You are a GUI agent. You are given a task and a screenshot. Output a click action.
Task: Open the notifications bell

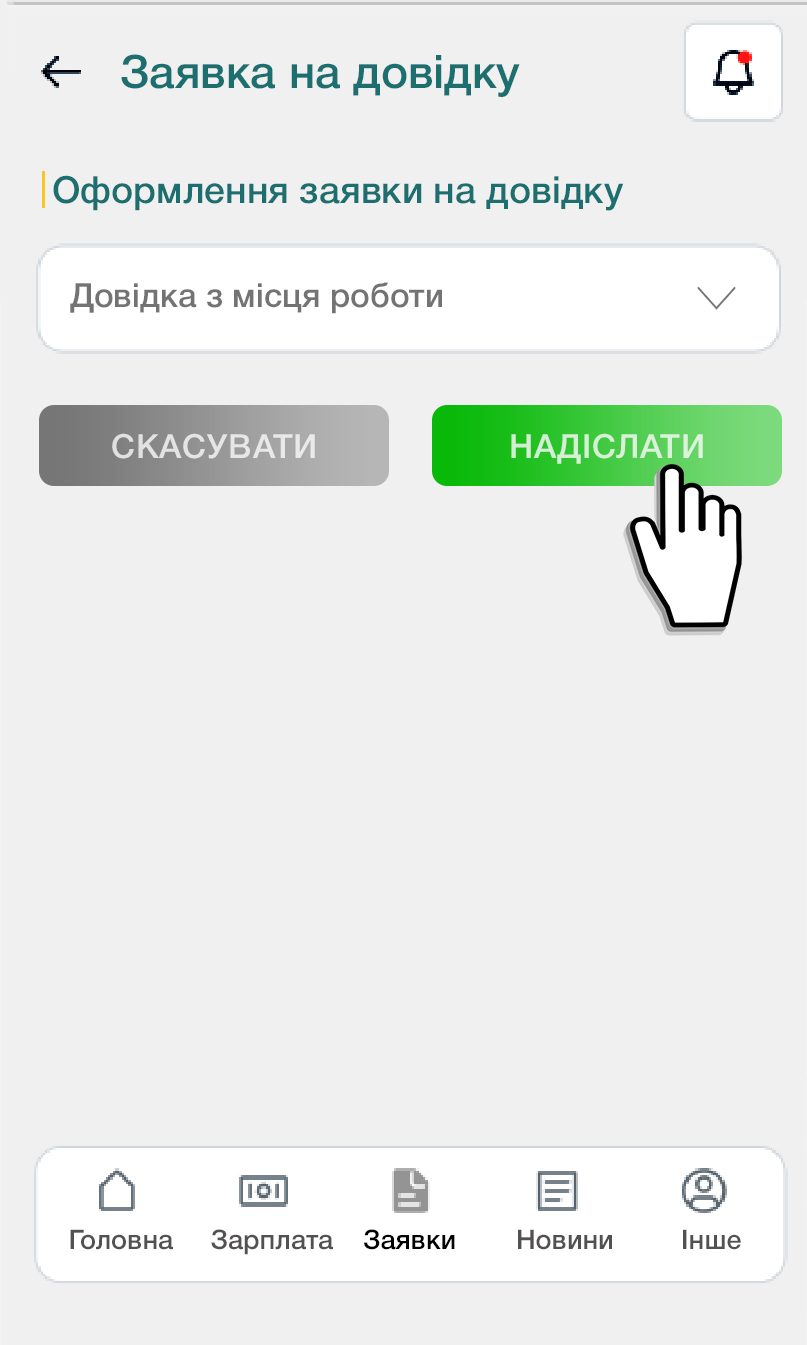point(733,73)
